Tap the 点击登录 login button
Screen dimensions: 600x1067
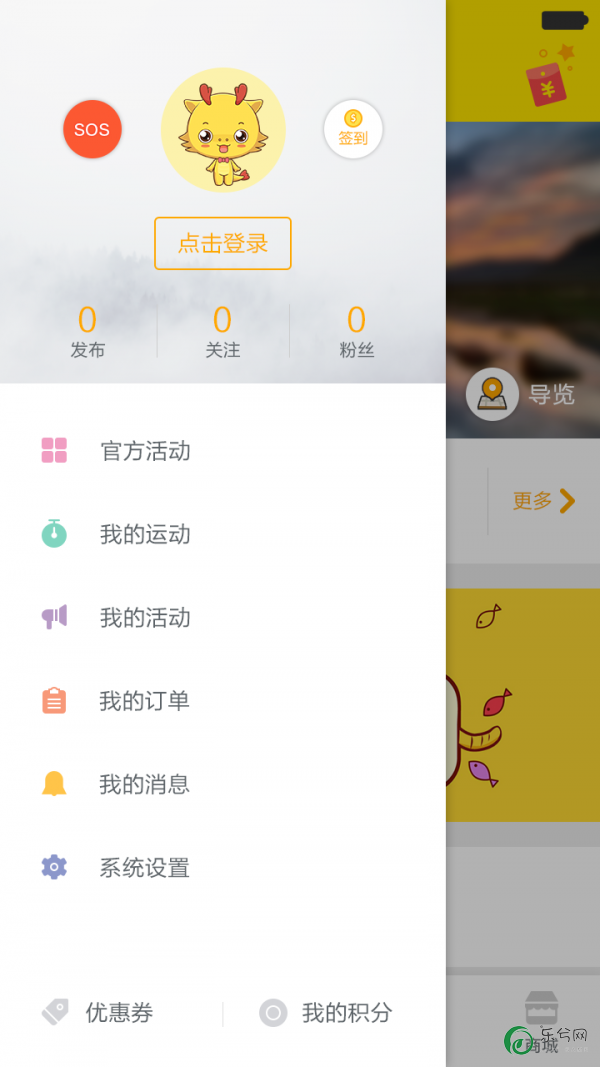(x=223, y=243)
